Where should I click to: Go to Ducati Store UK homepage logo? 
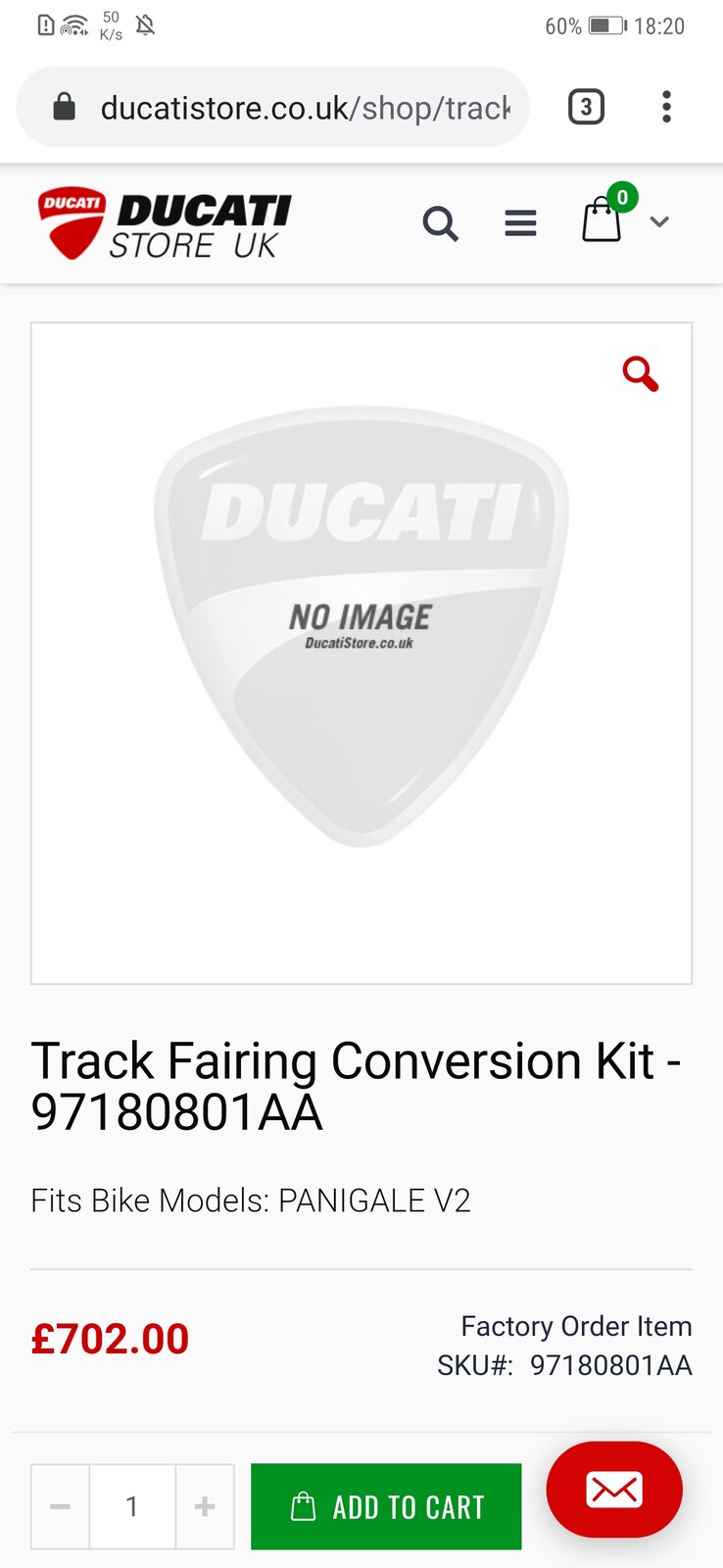[165, 223]
